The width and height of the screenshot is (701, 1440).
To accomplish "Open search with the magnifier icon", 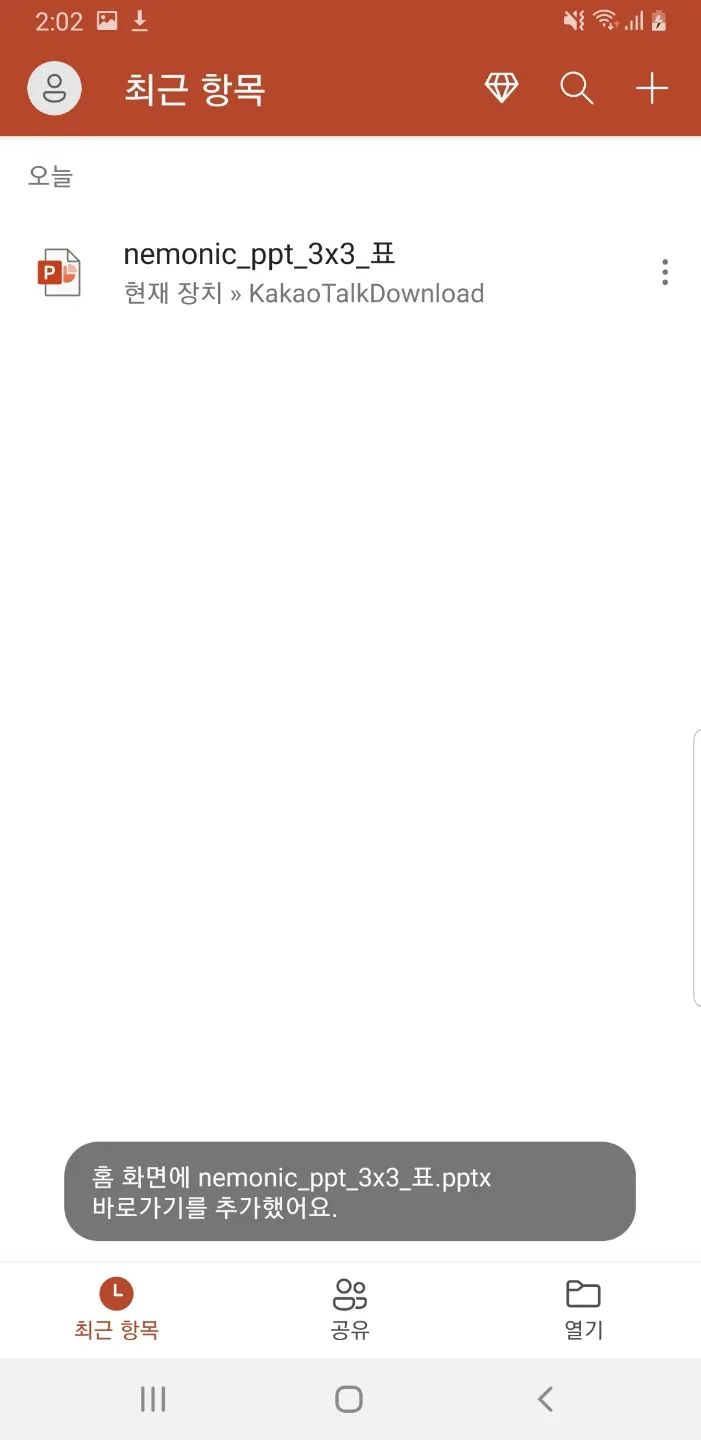I will tap(577, 89).
